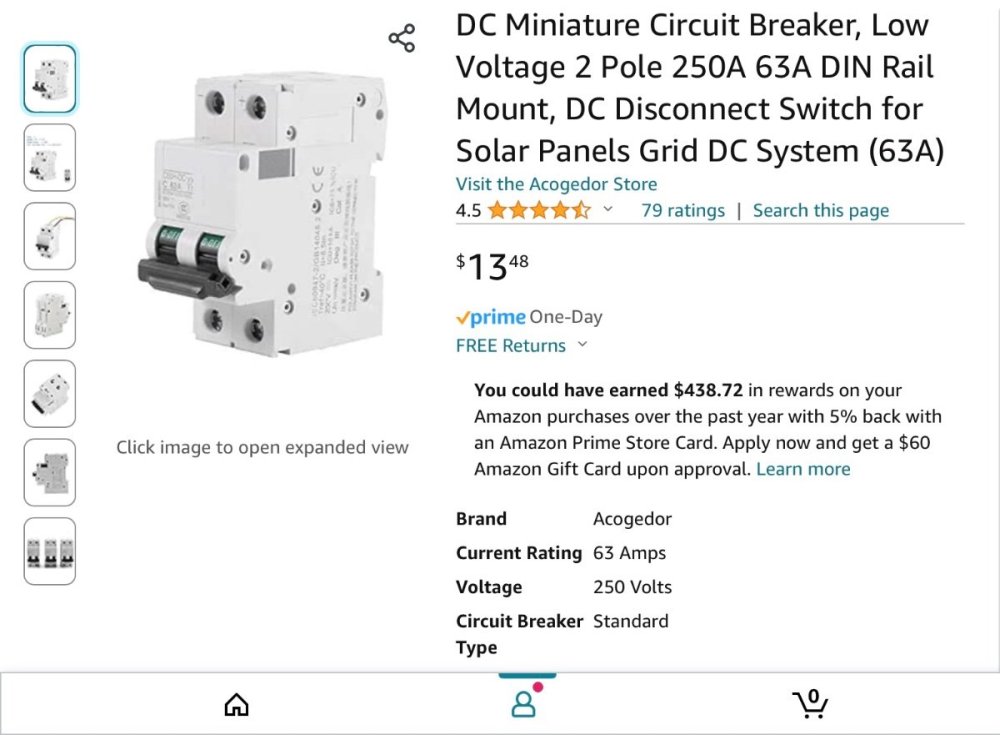The width and height of the screenshot is (1000, 735).
Task: Select the third thumbnail with wires
Action: (x=50, y=236)
